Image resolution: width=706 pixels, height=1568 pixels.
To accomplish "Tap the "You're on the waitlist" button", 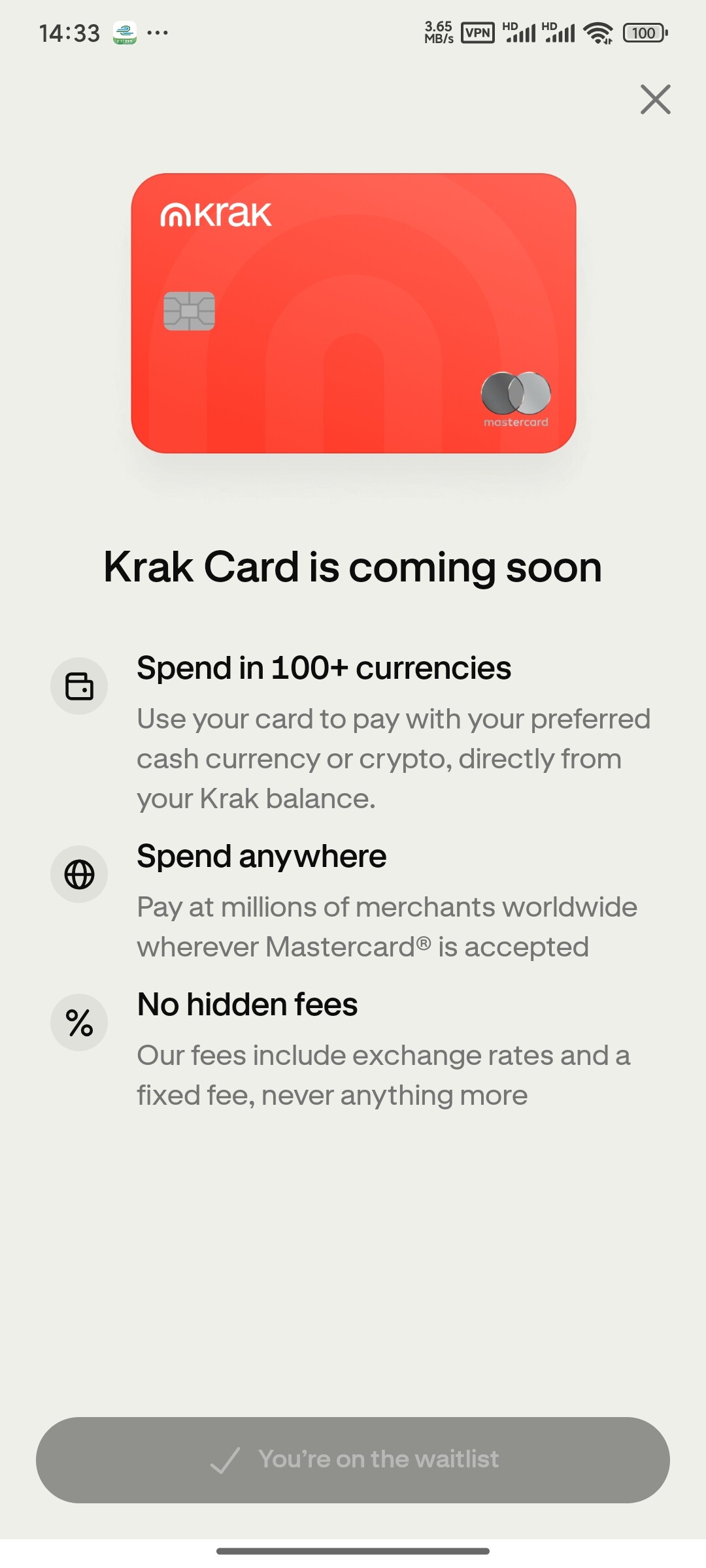I will point(353,1460).
